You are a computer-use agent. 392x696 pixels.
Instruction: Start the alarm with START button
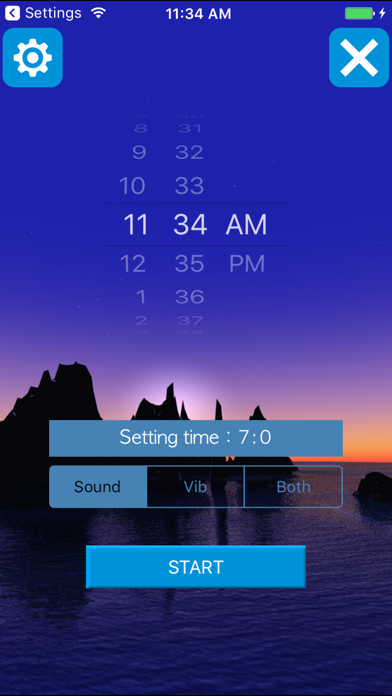[x=196, y=567]
